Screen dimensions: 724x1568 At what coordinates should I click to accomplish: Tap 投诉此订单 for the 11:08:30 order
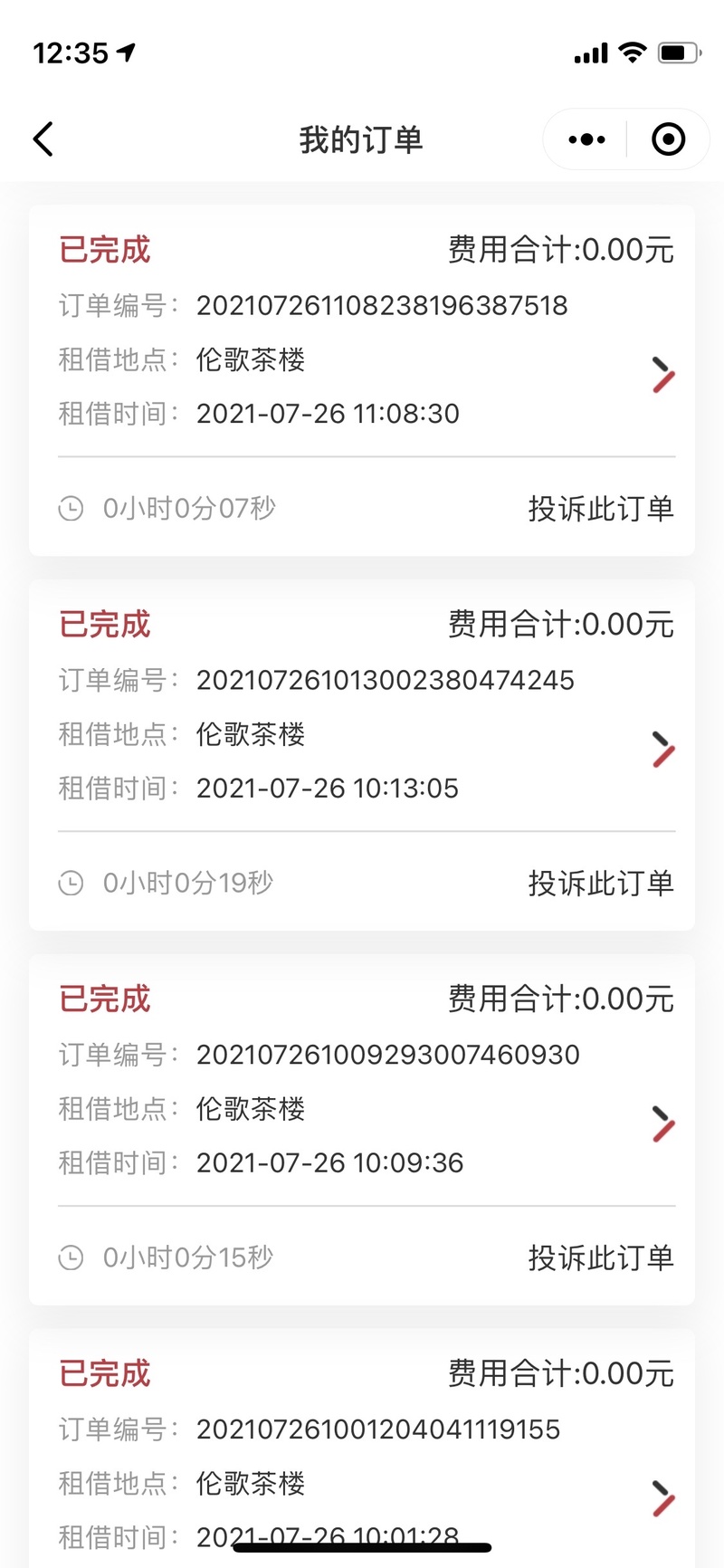coord(601,508)
